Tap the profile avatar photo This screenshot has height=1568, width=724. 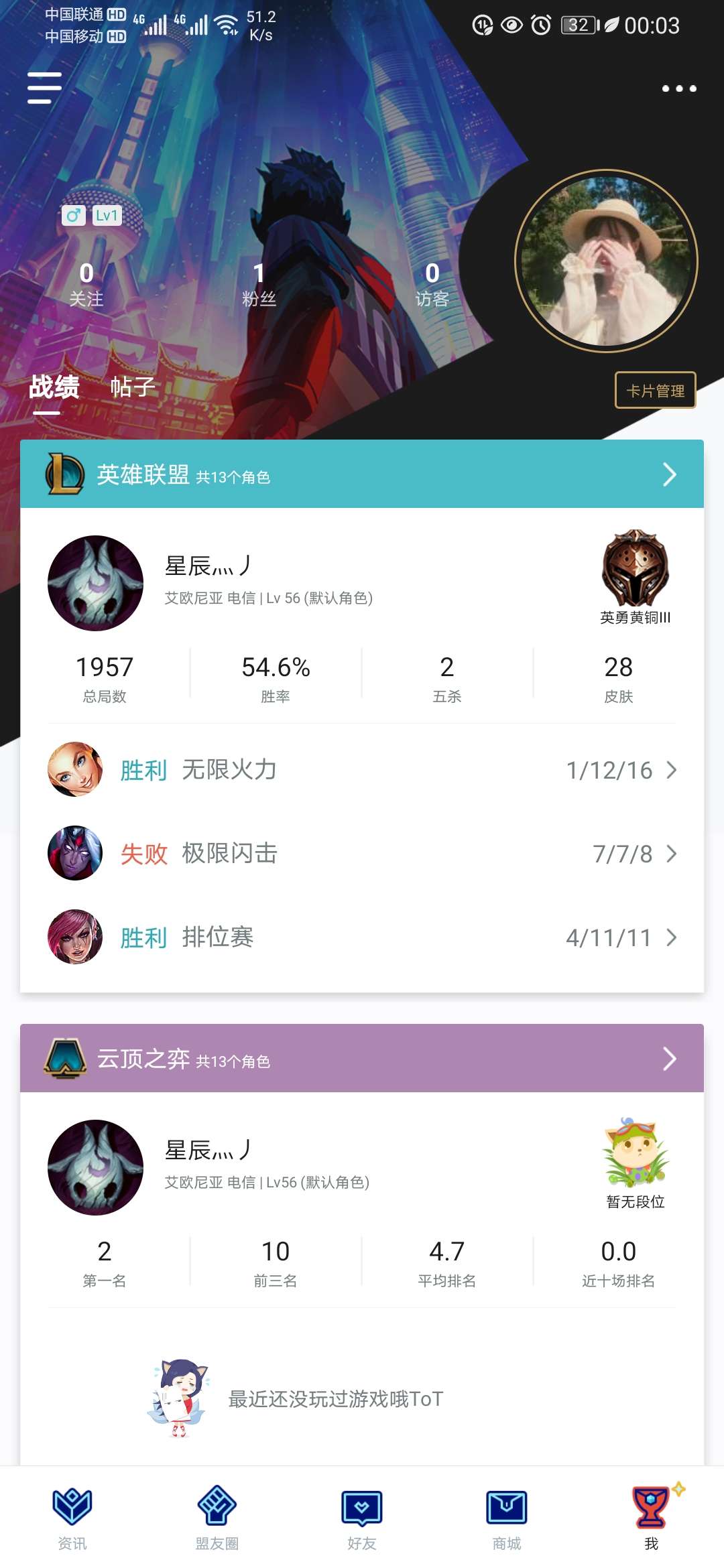click(606, 261)
